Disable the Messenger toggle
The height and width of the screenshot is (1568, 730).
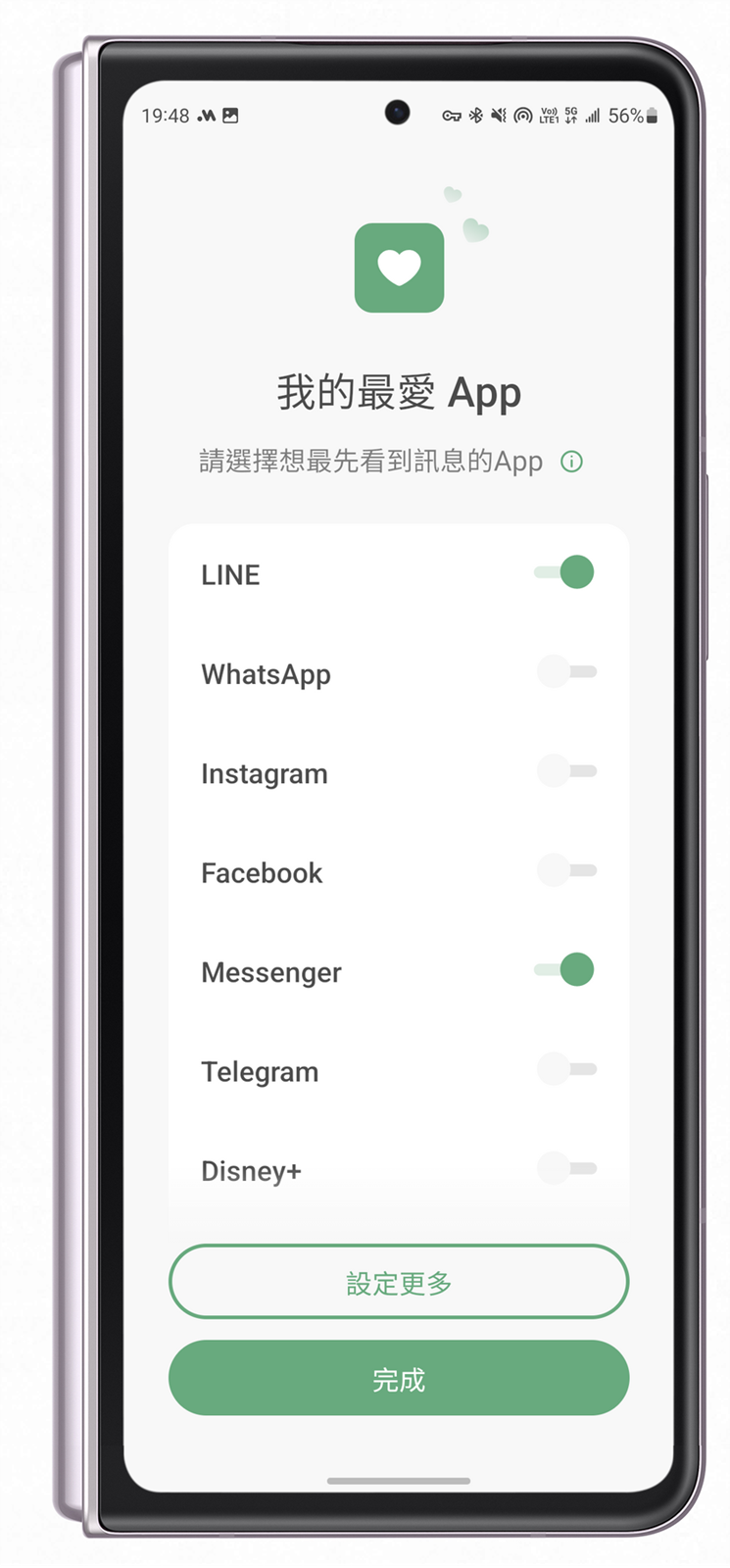[x=565, y=970]
